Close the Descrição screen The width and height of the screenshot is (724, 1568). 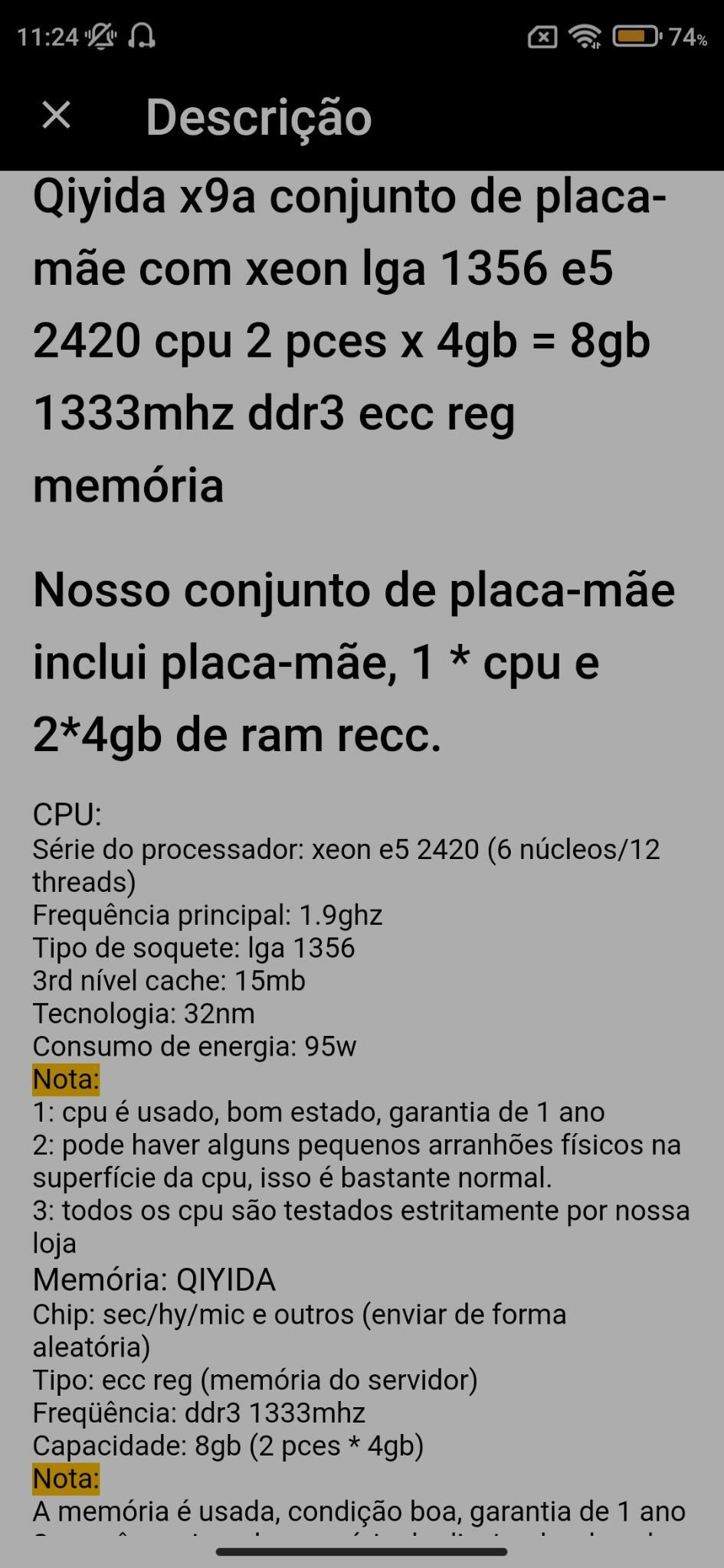tap(56, 116)
